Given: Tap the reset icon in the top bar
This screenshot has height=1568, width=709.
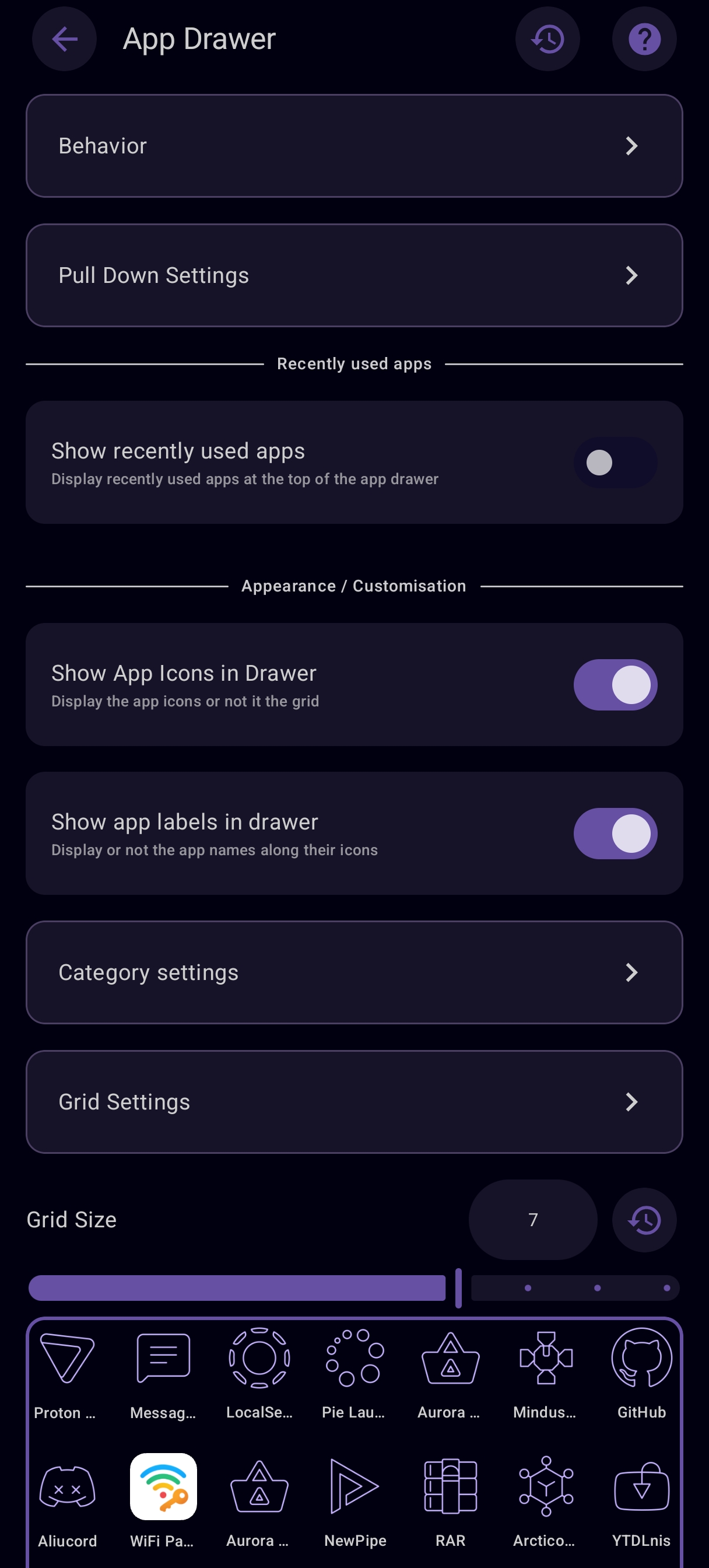Looking at the screenshot, I should coord(547,40).
